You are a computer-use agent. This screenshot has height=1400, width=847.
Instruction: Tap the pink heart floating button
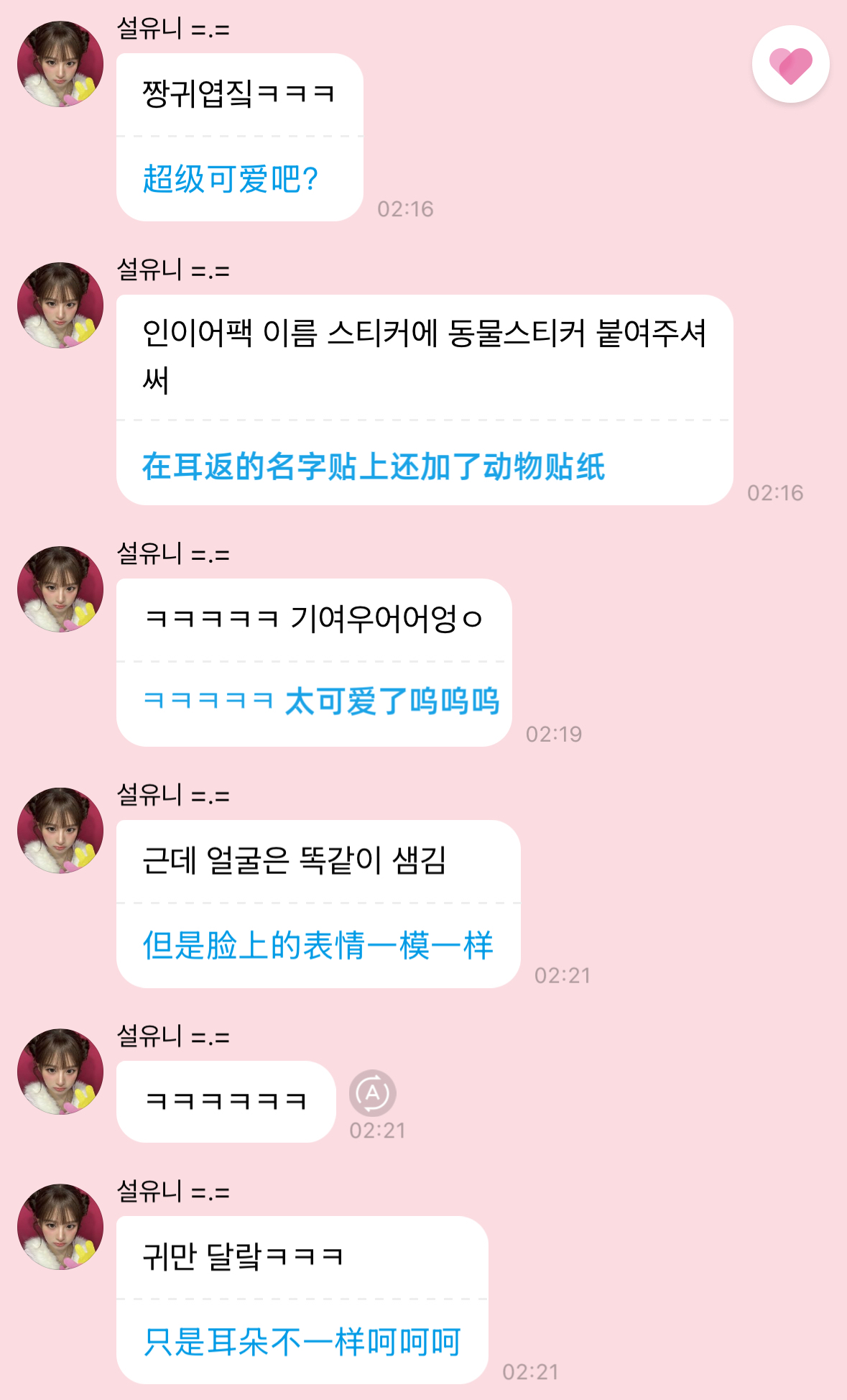pyautogui.click(x=790, y=65)
